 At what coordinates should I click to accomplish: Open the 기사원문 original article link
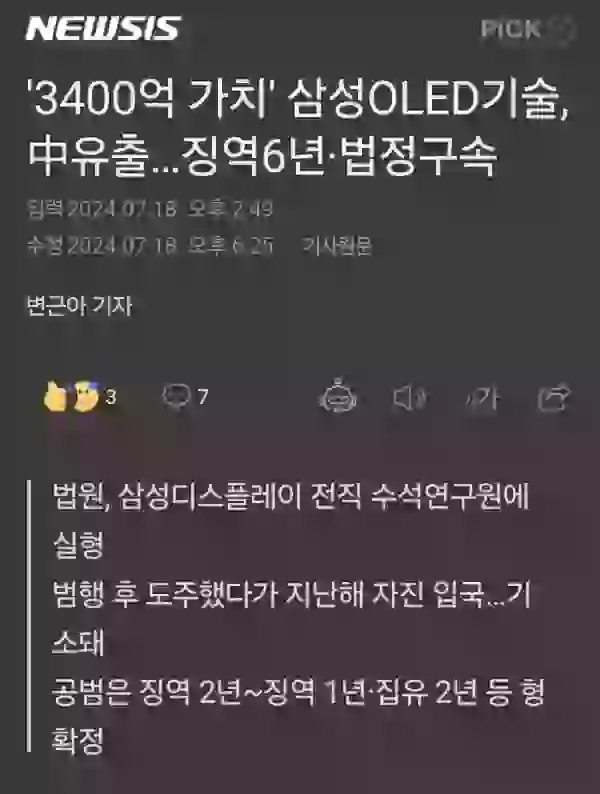tap(336, 247)
